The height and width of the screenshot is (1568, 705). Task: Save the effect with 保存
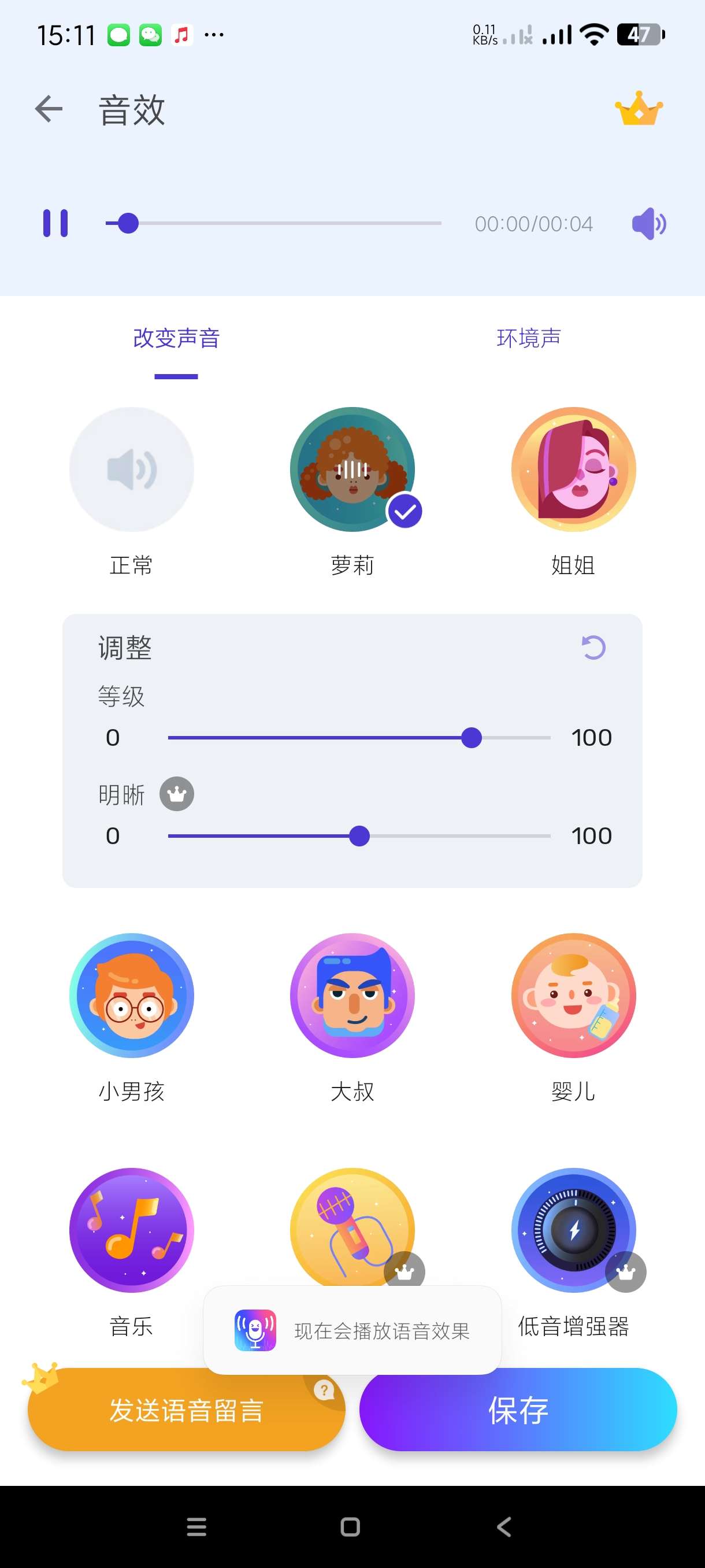click(x=518, y=1410)
